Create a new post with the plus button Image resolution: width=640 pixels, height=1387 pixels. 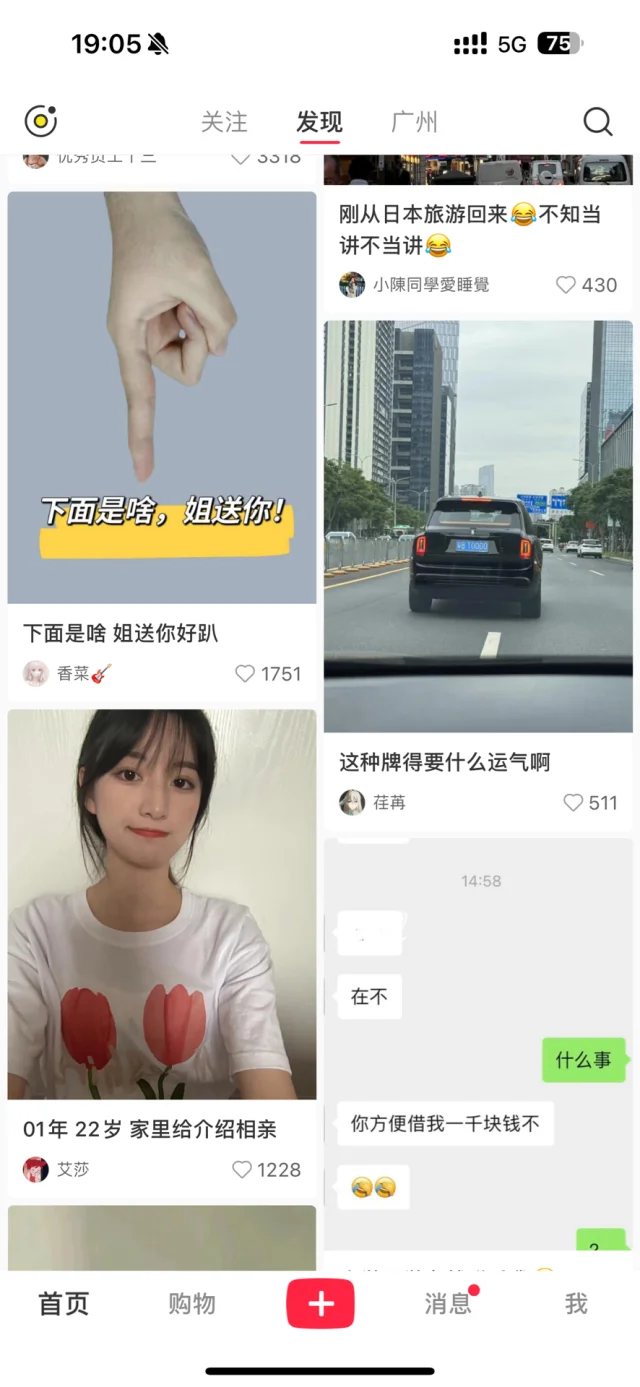(x=320, y=1304)
